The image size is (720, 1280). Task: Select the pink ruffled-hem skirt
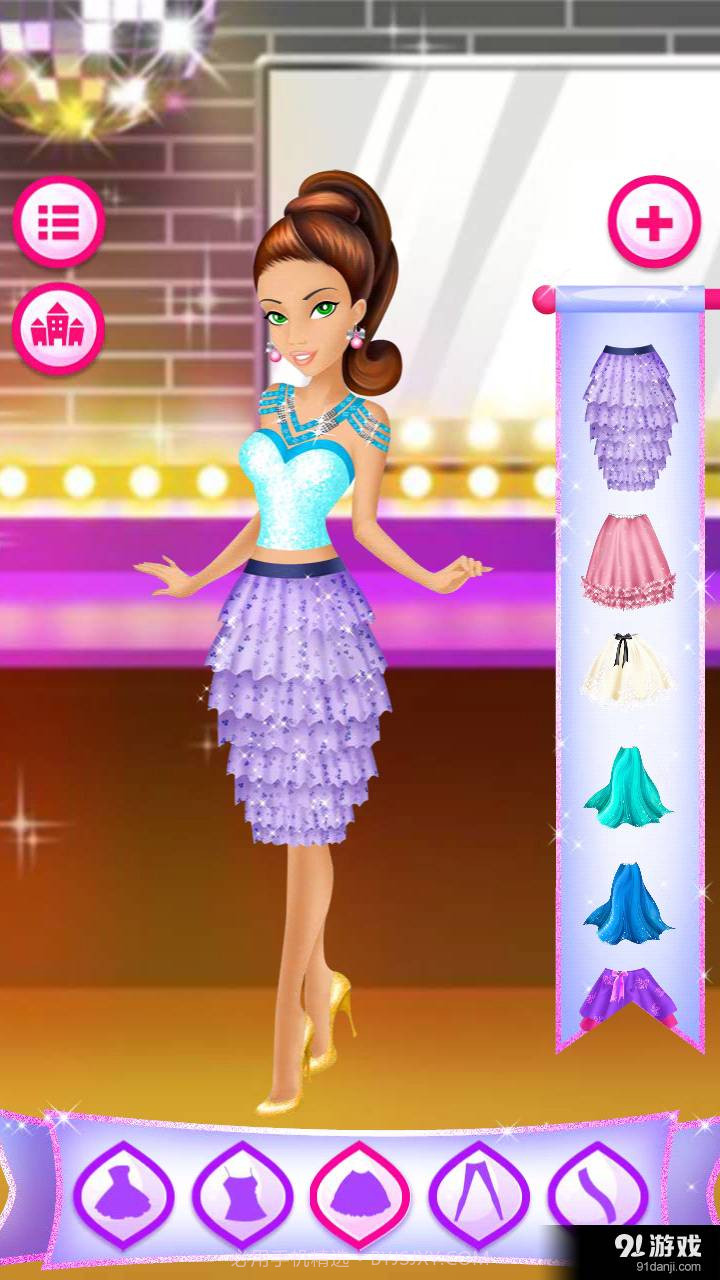tap(629, 561)
